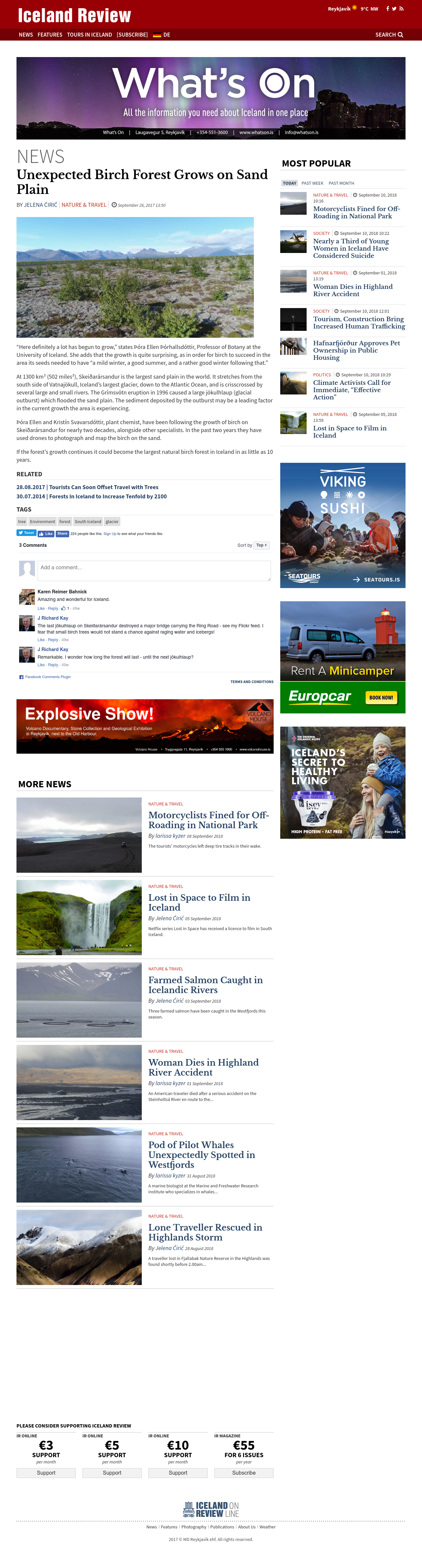The image size is (422, 1568).
Task: Switch Most Popular to Past Week
Action: (x=312, y=183)
